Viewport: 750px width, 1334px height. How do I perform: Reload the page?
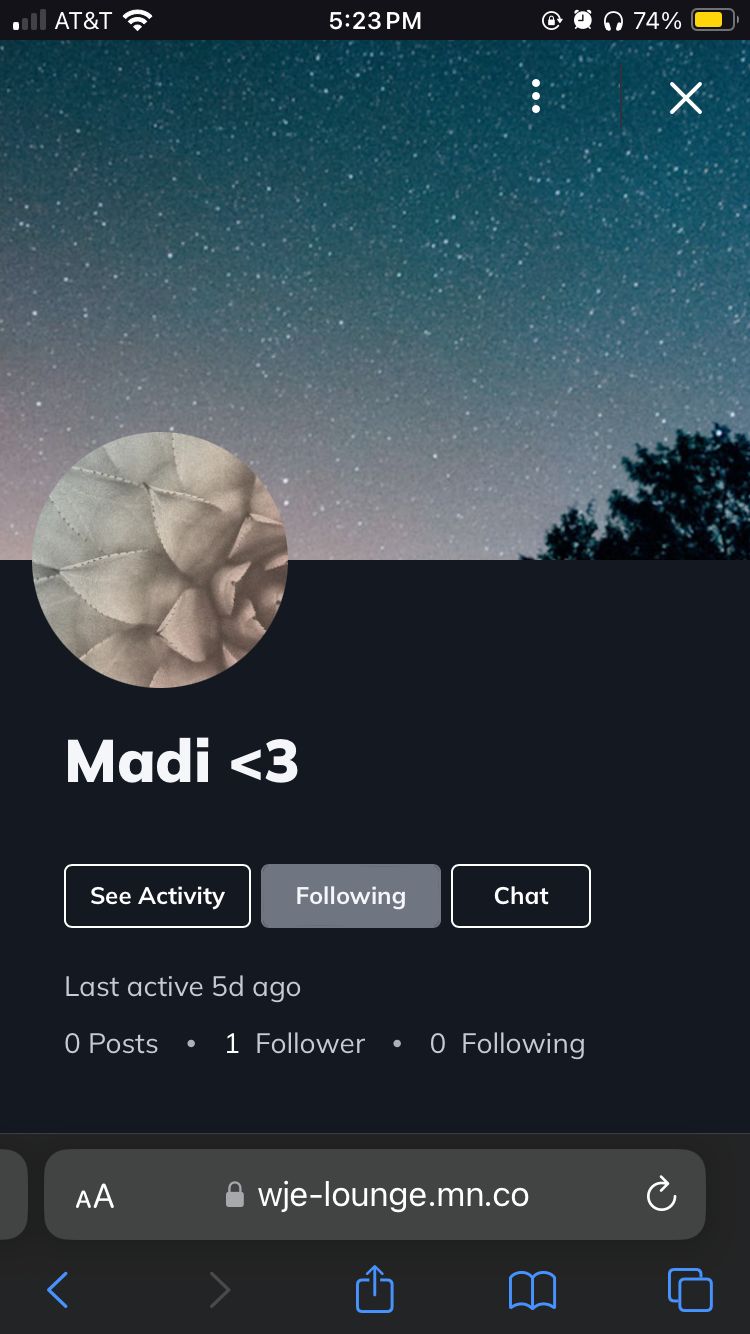point(661,1195)
